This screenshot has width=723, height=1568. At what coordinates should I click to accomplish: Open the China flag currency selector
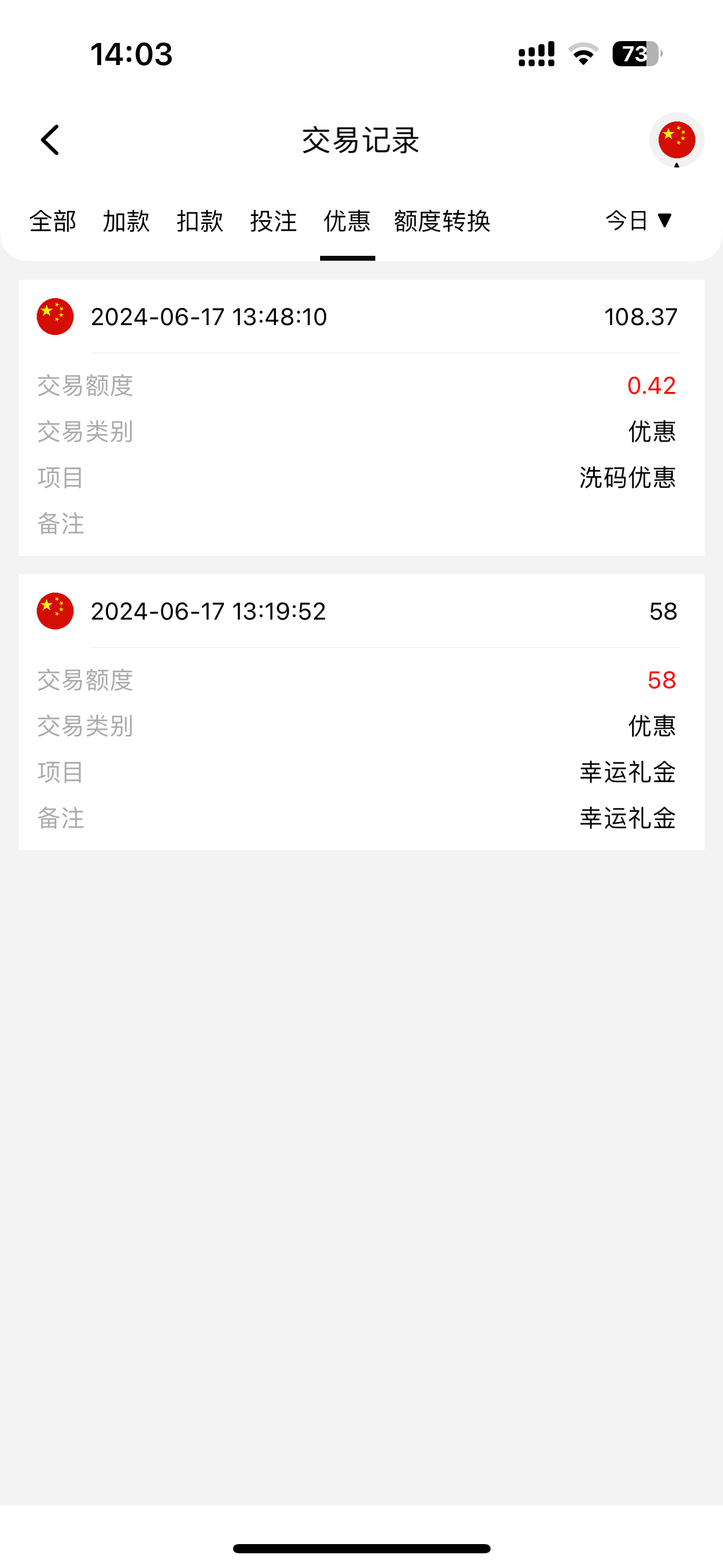point(676,140)
